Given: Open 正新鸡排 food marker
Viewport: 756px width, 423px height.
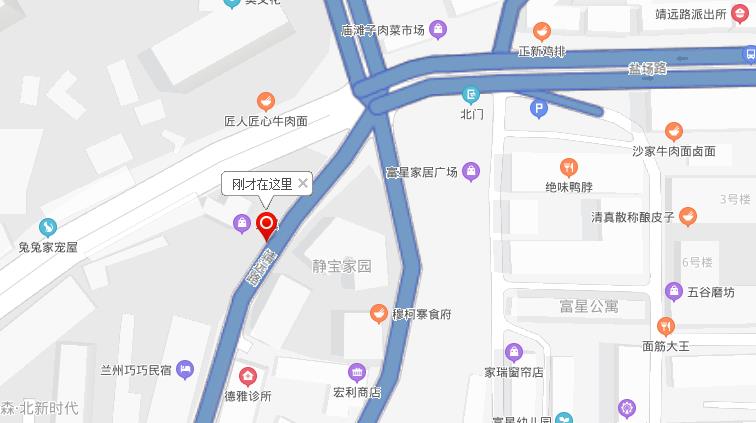Looking at the screenshot, I should point(541,32).
